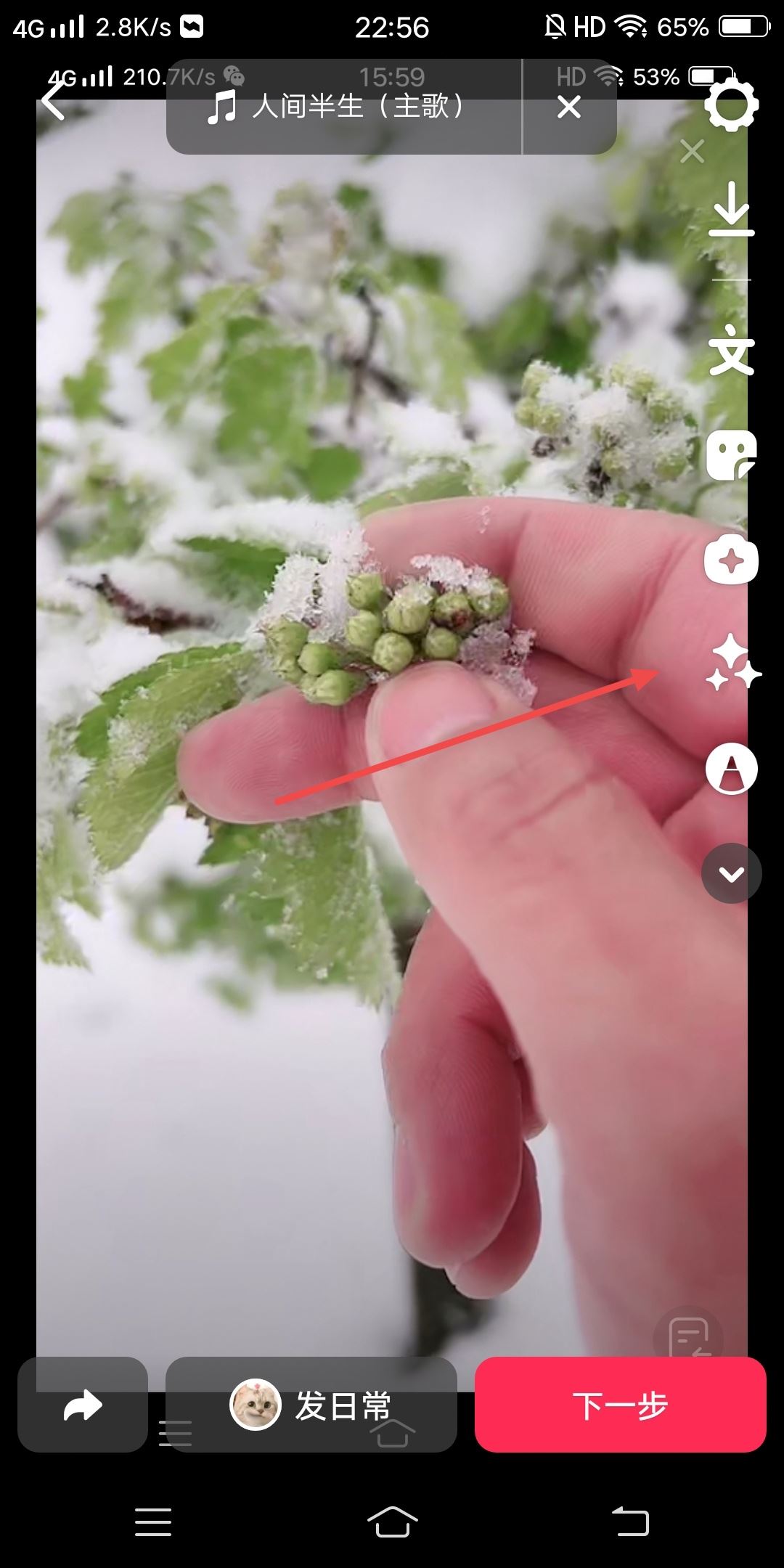Select music track 人间半生（主歌）
784x1568 pixels.
[341, 107]
